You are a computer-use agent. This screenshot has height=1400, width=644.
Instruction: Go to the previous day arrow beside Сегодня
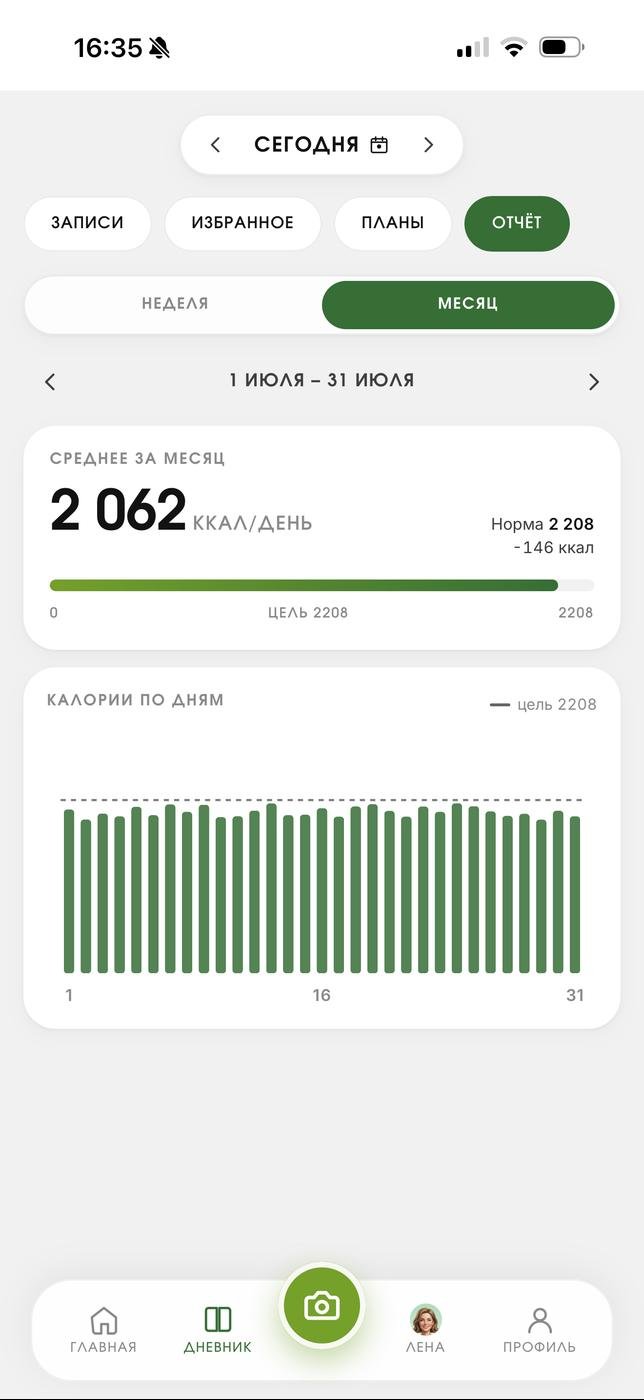(215, 145)
